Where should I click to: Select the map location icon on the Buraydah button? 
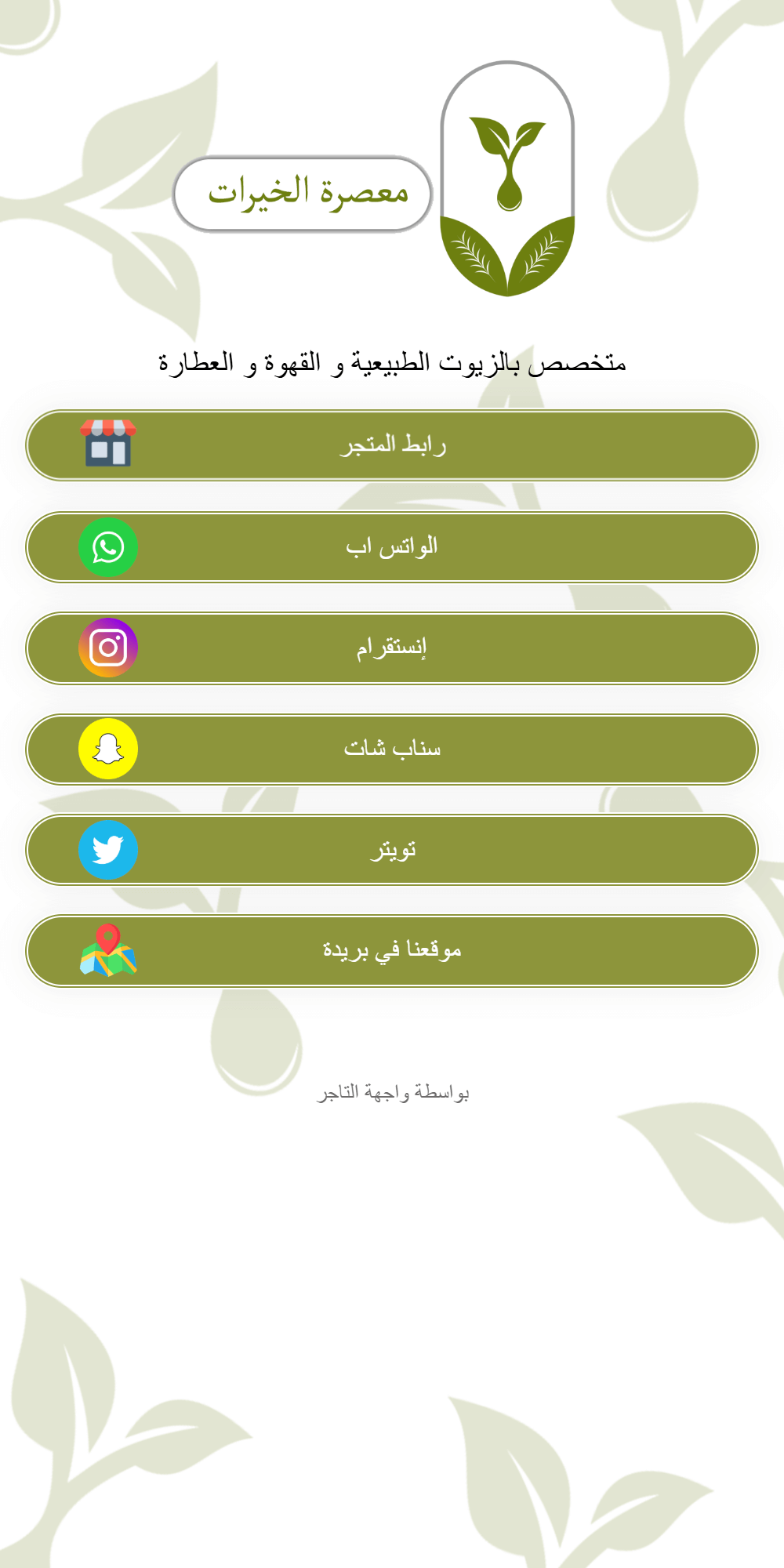click(108, 950)
